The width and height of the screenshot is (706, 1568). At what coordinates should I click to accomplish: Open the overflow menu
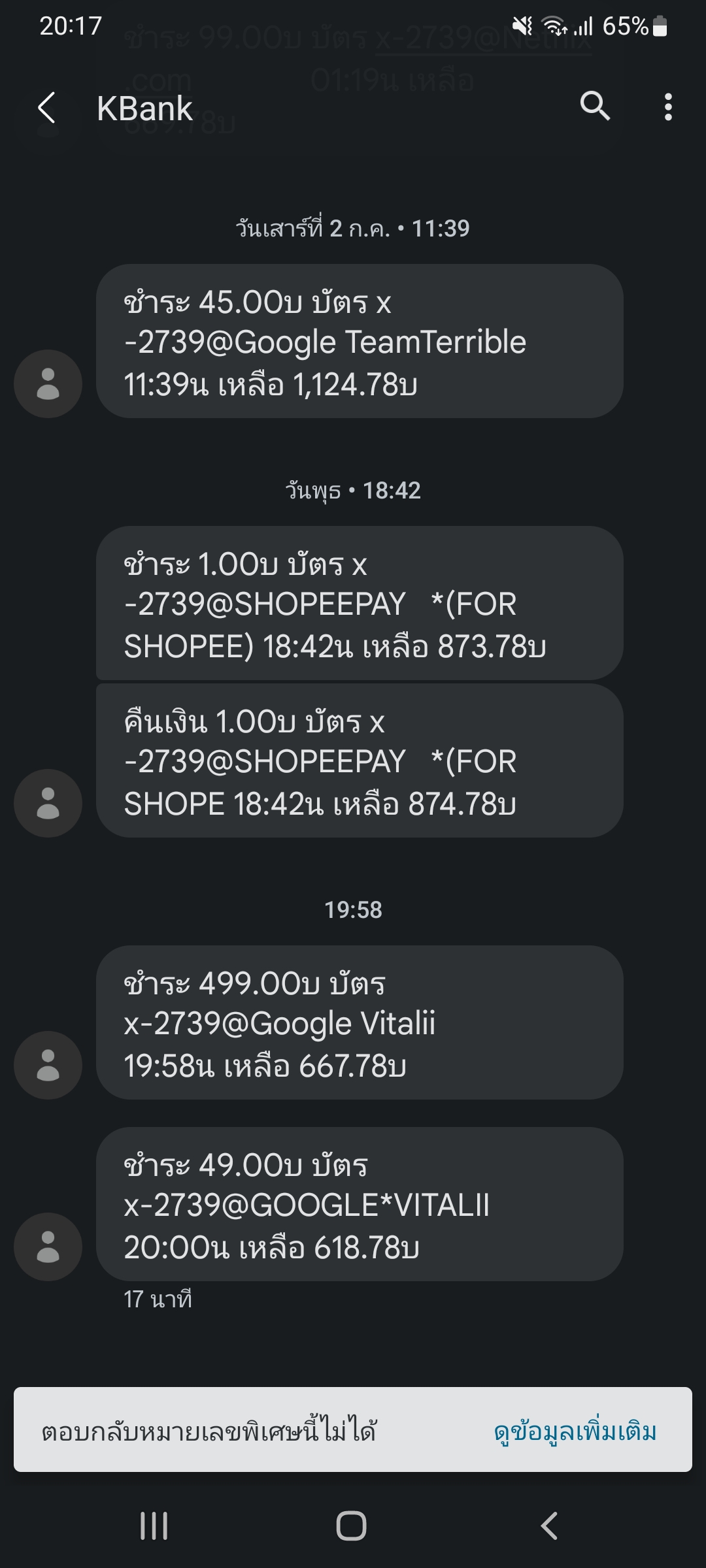click(x=667, y=106)
